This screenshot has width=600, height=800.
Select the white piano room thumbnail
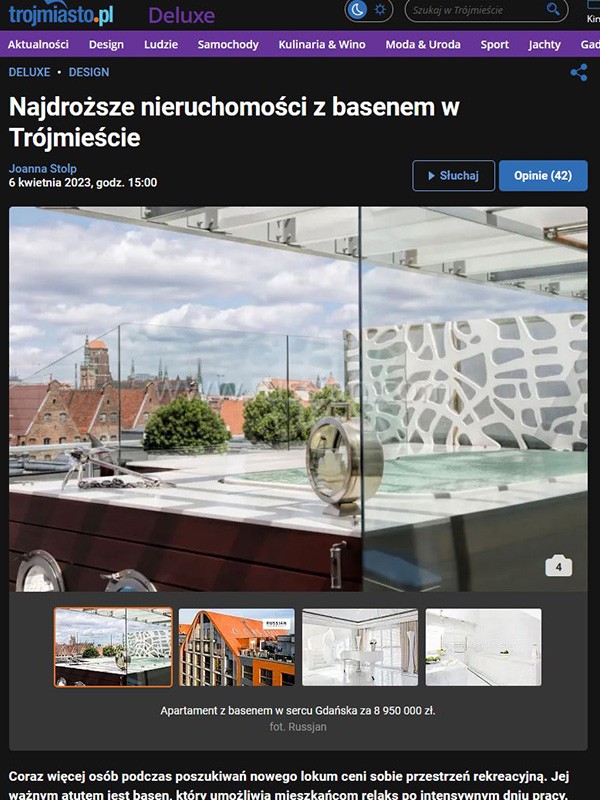360,647
